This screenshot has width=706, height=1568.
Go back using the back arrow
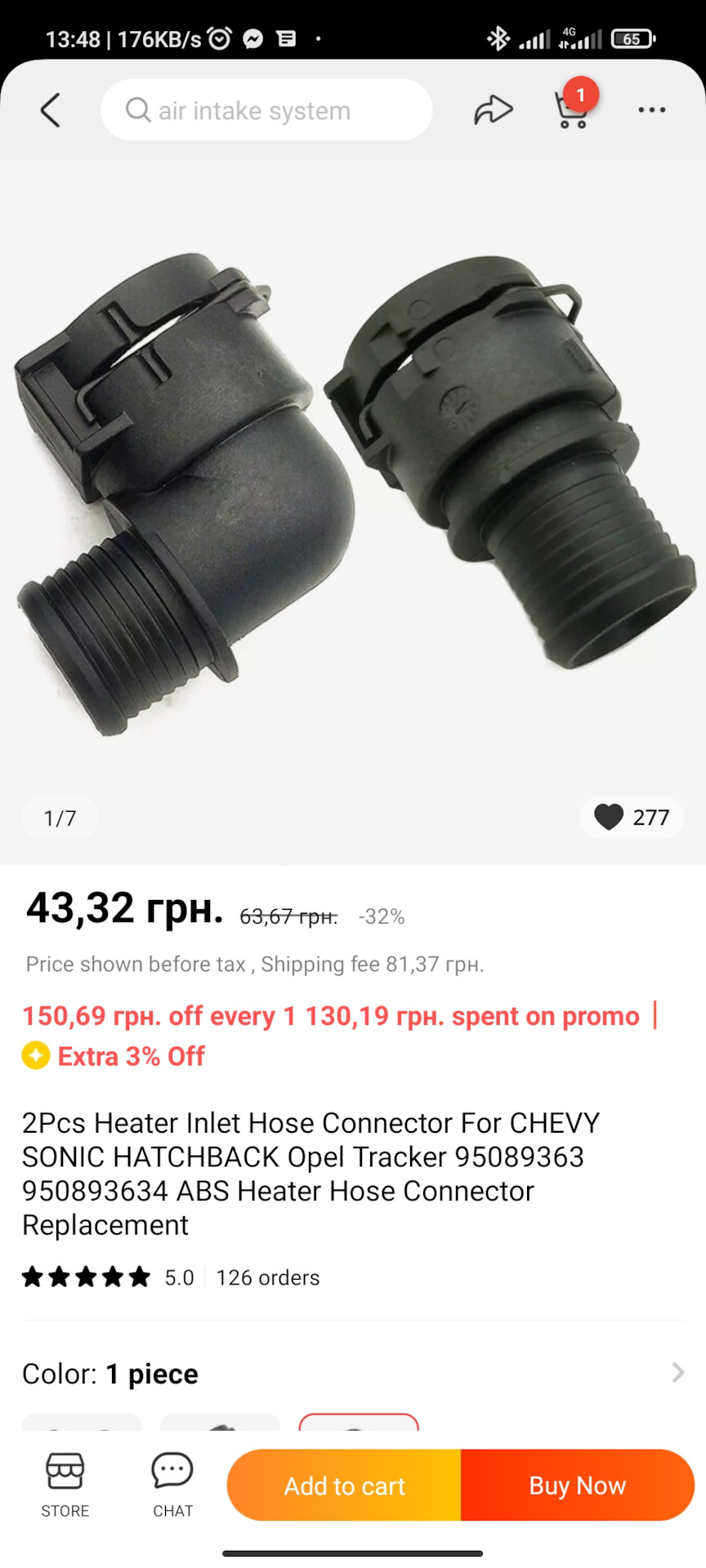(51, 109)
